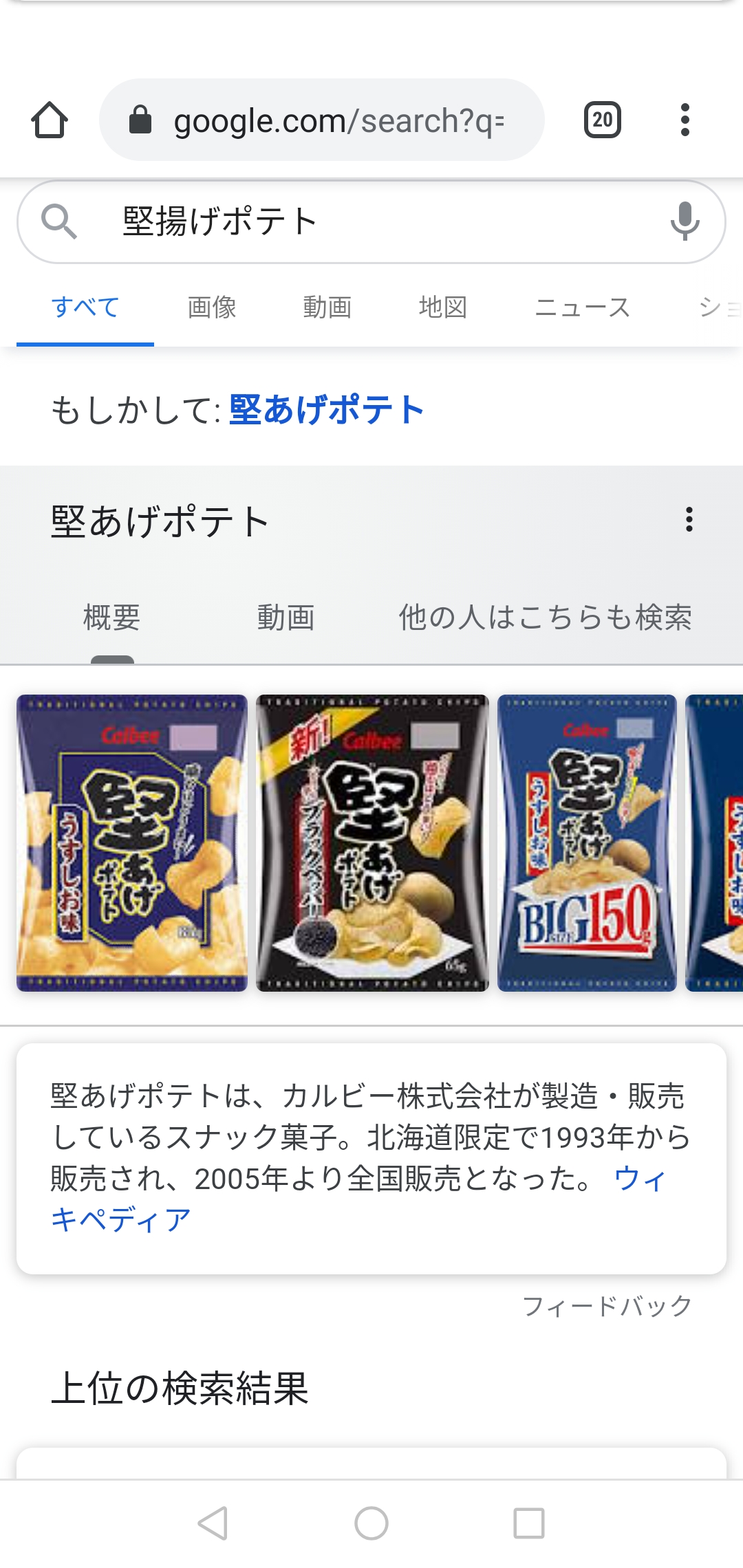Switch to the top 動画 search tab
Viewport: 743px width, 1568px height.
coord(327,307)
